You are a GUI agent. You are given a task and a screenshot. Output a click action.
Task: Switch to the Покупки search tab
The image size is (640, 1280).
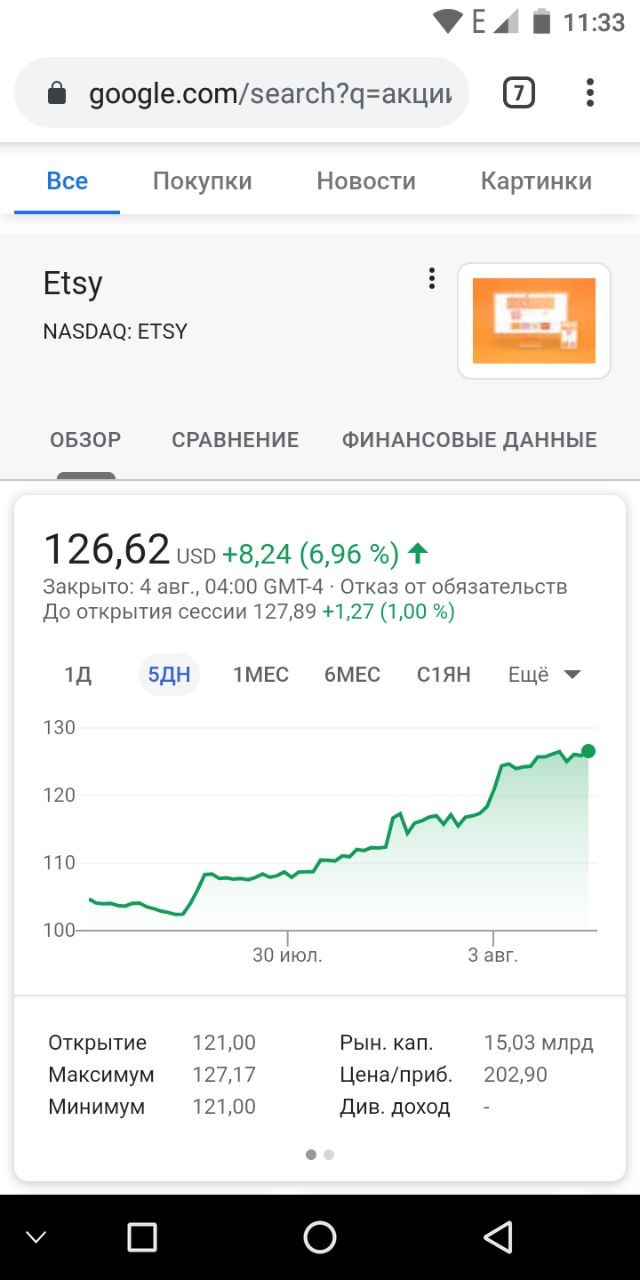tap(202, 181)
